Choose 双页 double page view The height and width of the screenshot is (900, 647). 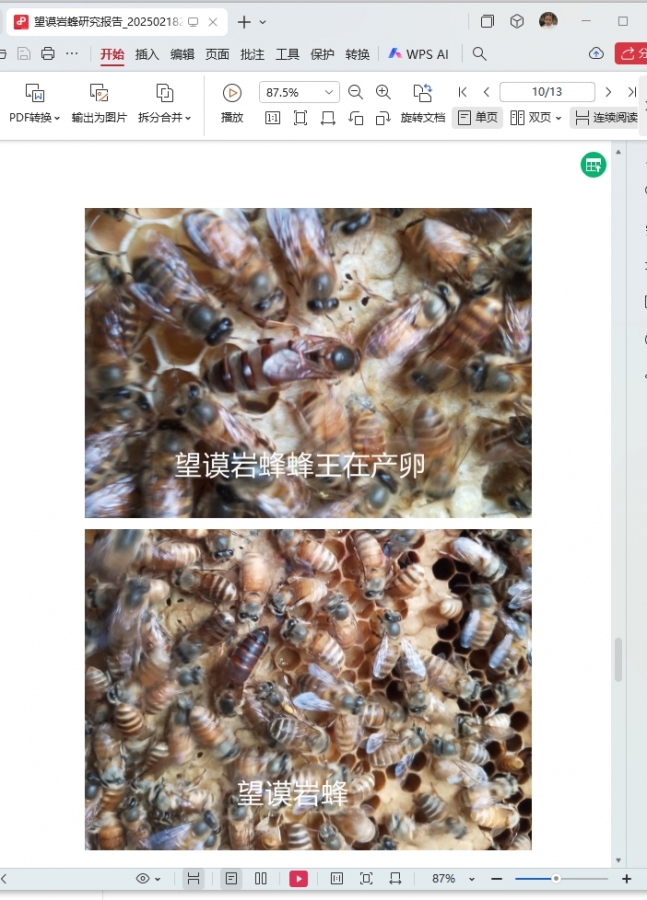[x=535, y=118]
